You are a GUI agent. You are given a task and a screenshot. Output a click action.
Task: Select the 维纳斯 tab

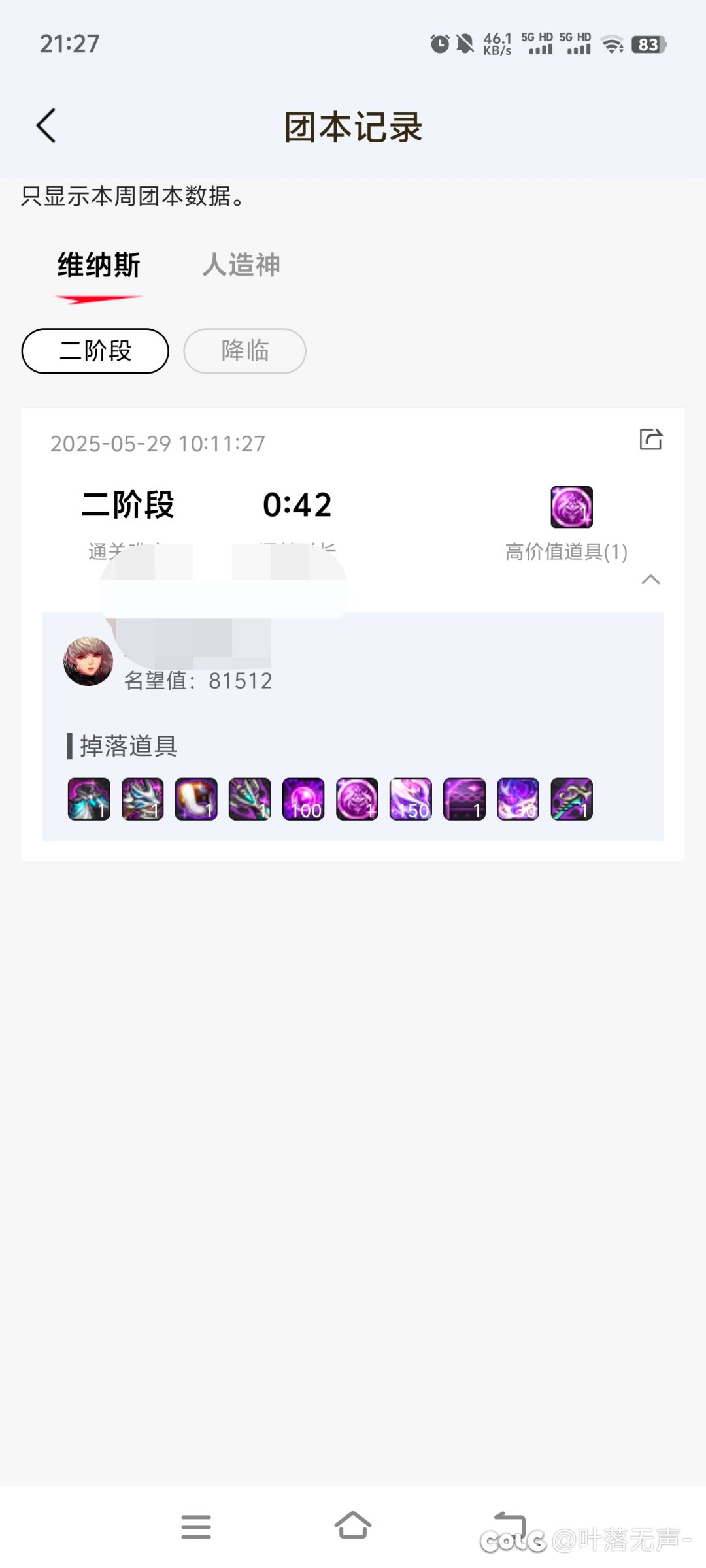[x=99, y=265]
